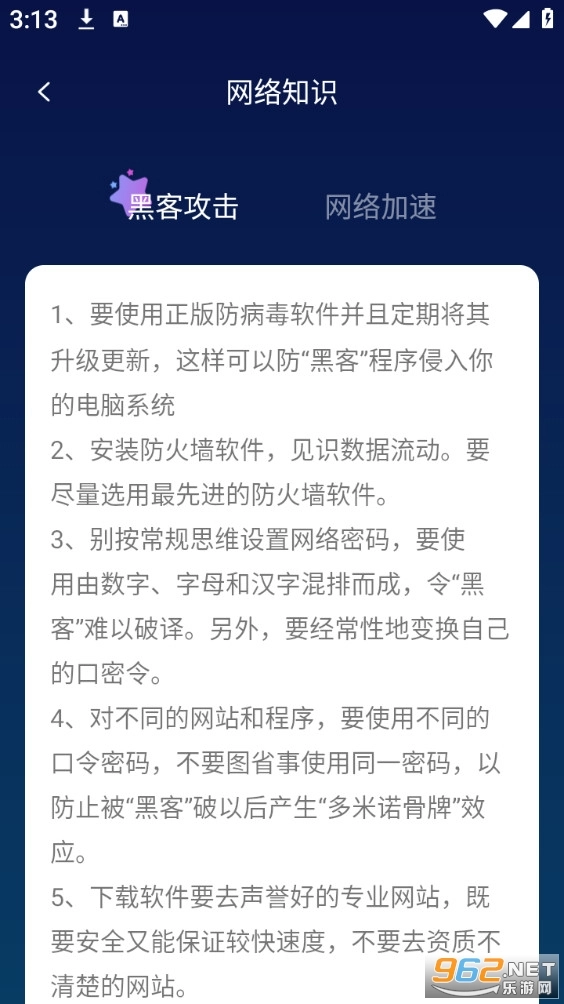564x1004 pixels.
Task: Go back using the arrow icon
Action: click(44, 92)
